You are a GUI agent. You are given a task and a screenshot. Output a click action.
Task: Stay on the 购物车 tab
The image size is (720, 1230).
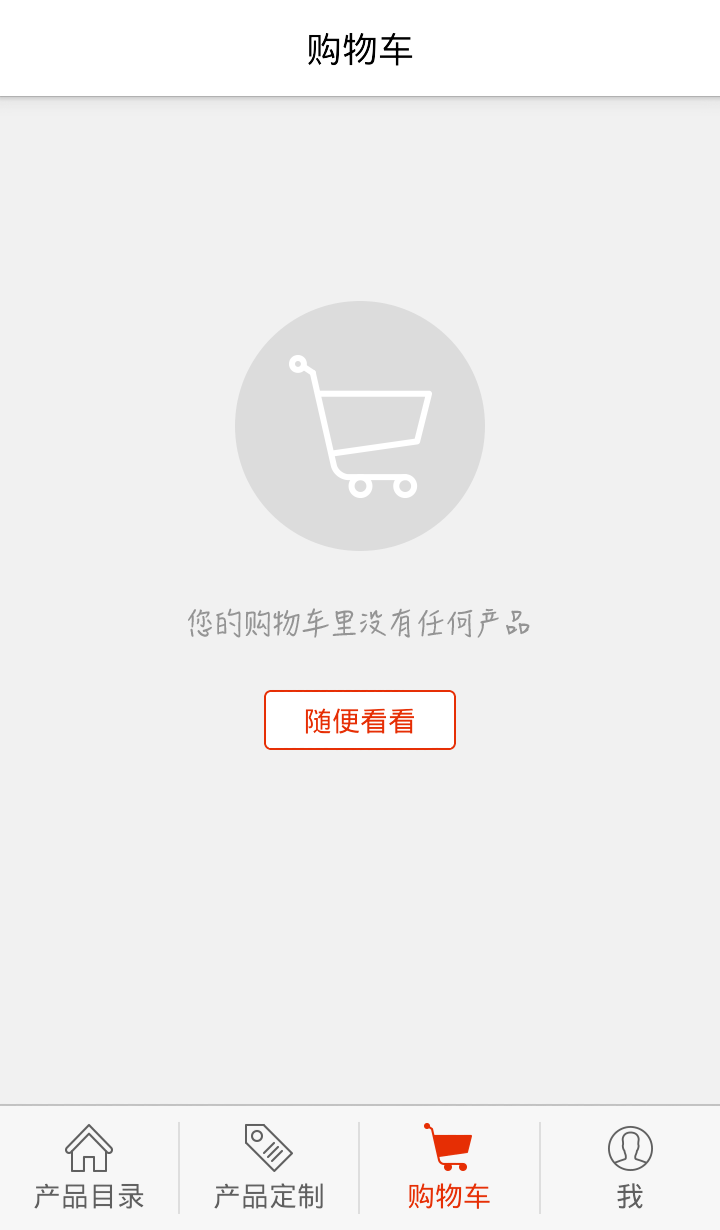coord(448,1165)
